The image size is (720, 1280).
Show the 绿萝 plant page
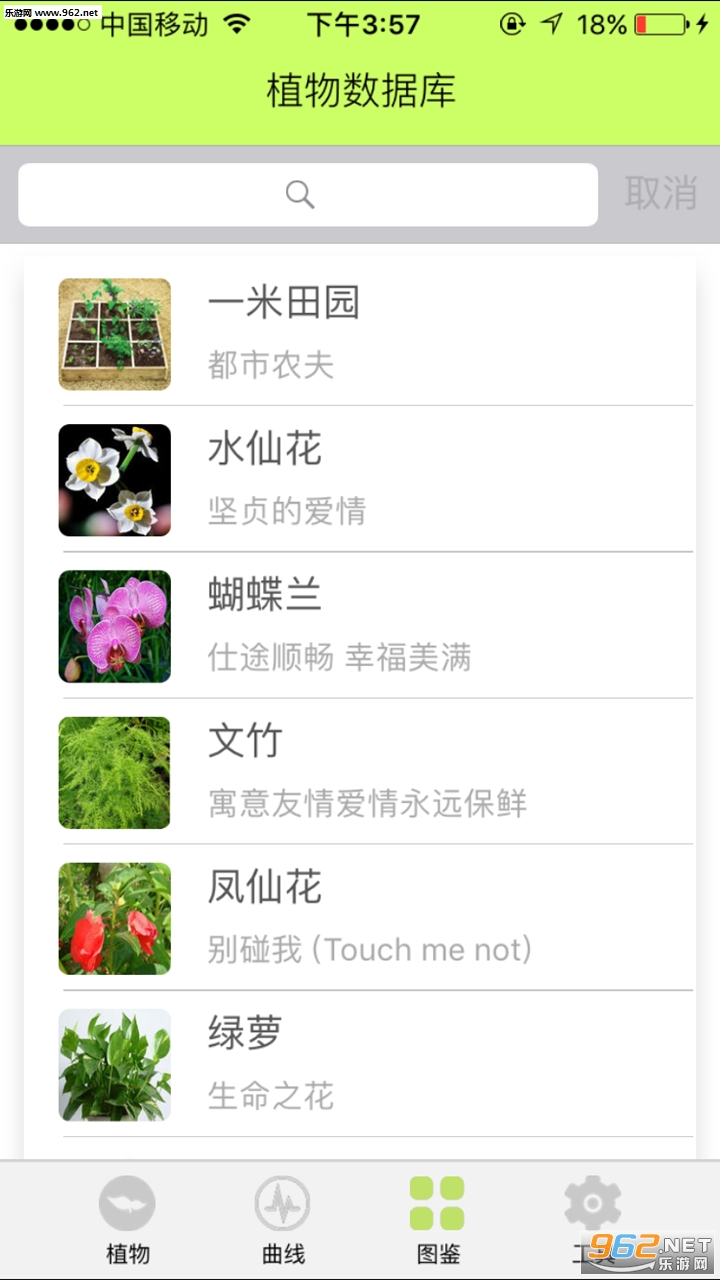360,1063
